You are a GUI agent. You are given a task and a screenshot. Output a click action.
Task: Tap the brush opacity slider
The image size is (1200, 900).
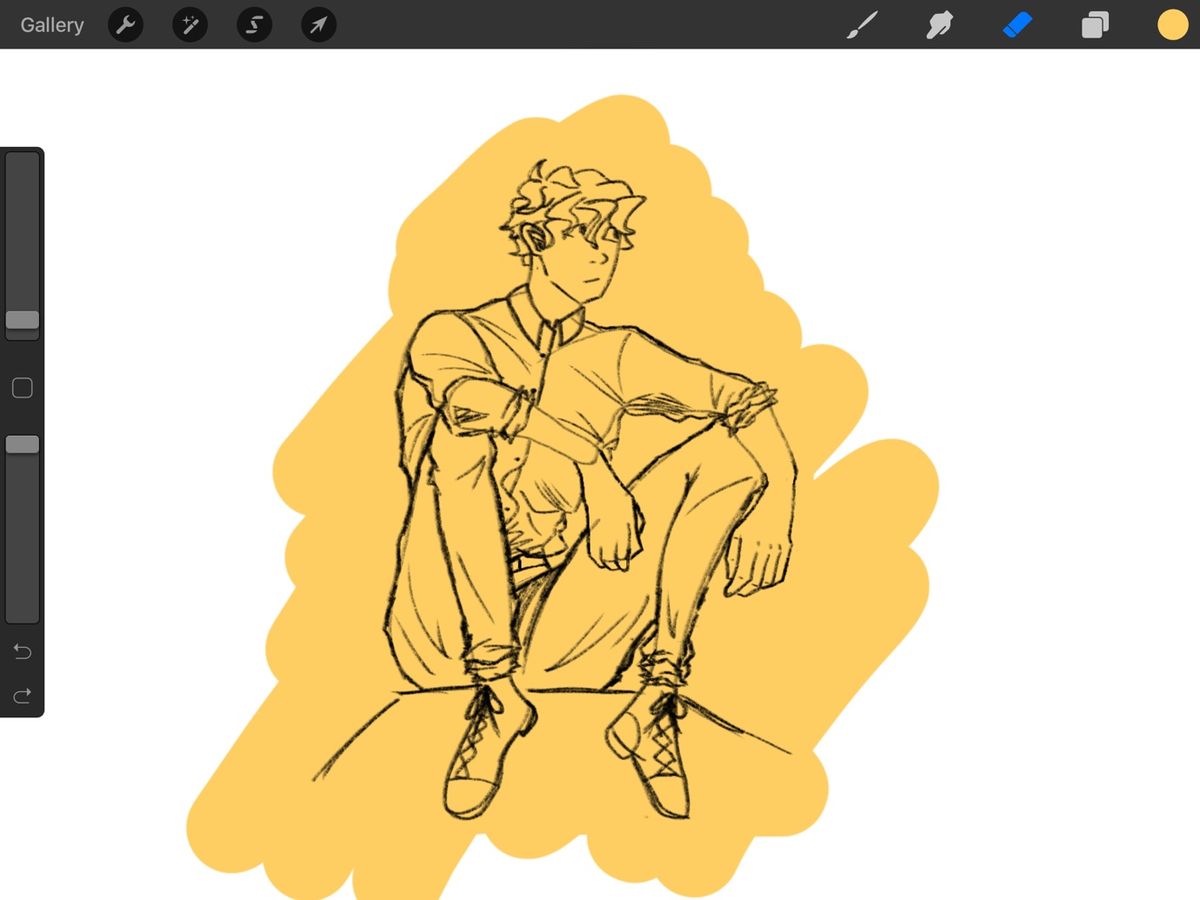22,529
